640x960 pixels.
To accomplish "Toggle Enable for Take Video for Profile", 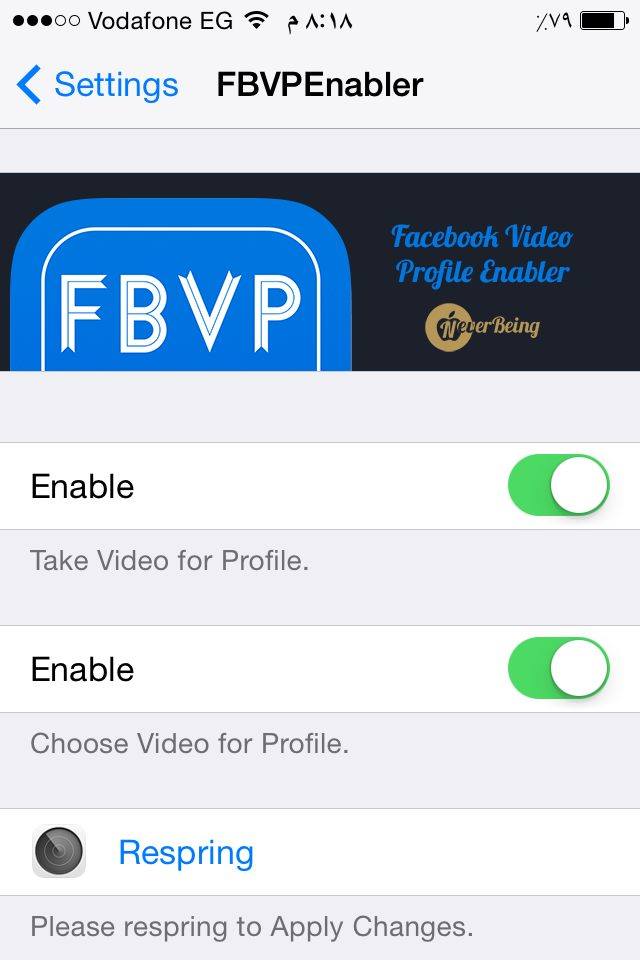I will [x=558, y=486].
